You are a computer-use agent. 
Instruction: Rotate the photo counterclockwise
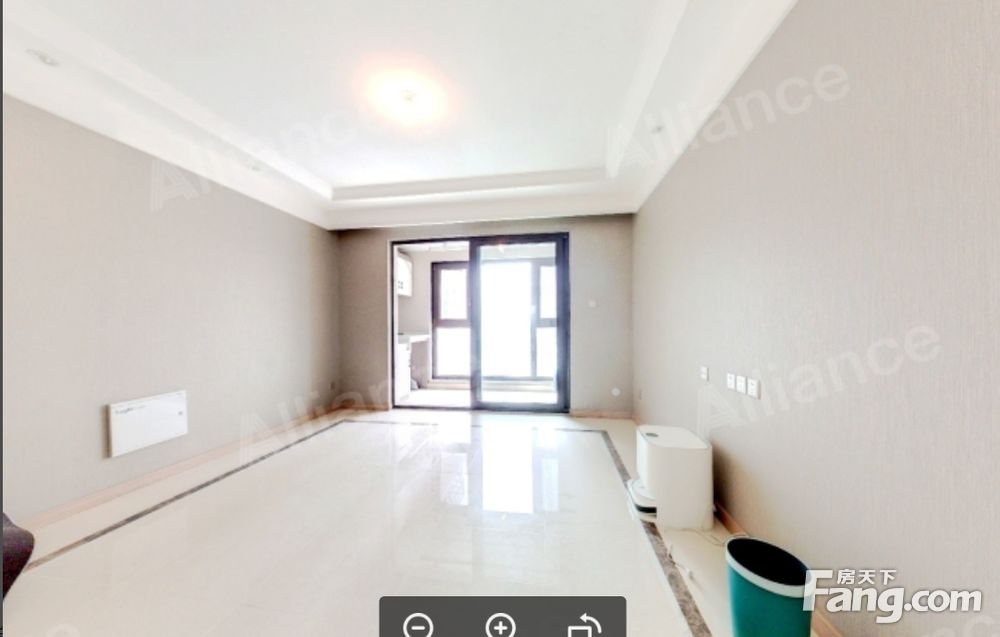(584, 626)
